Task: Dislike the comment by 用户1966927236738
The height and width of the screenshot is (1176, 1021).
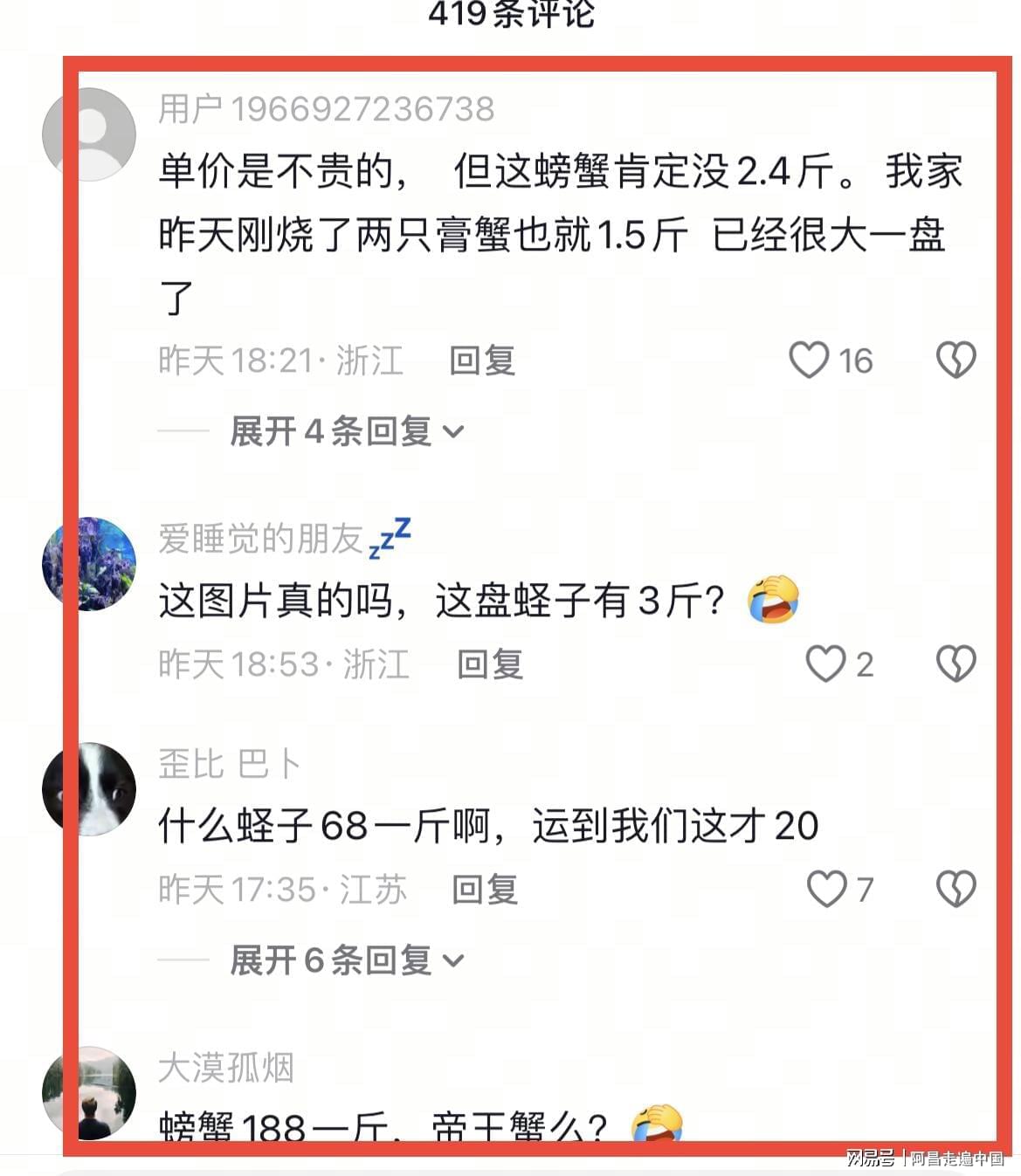Action: pos(955,360)
